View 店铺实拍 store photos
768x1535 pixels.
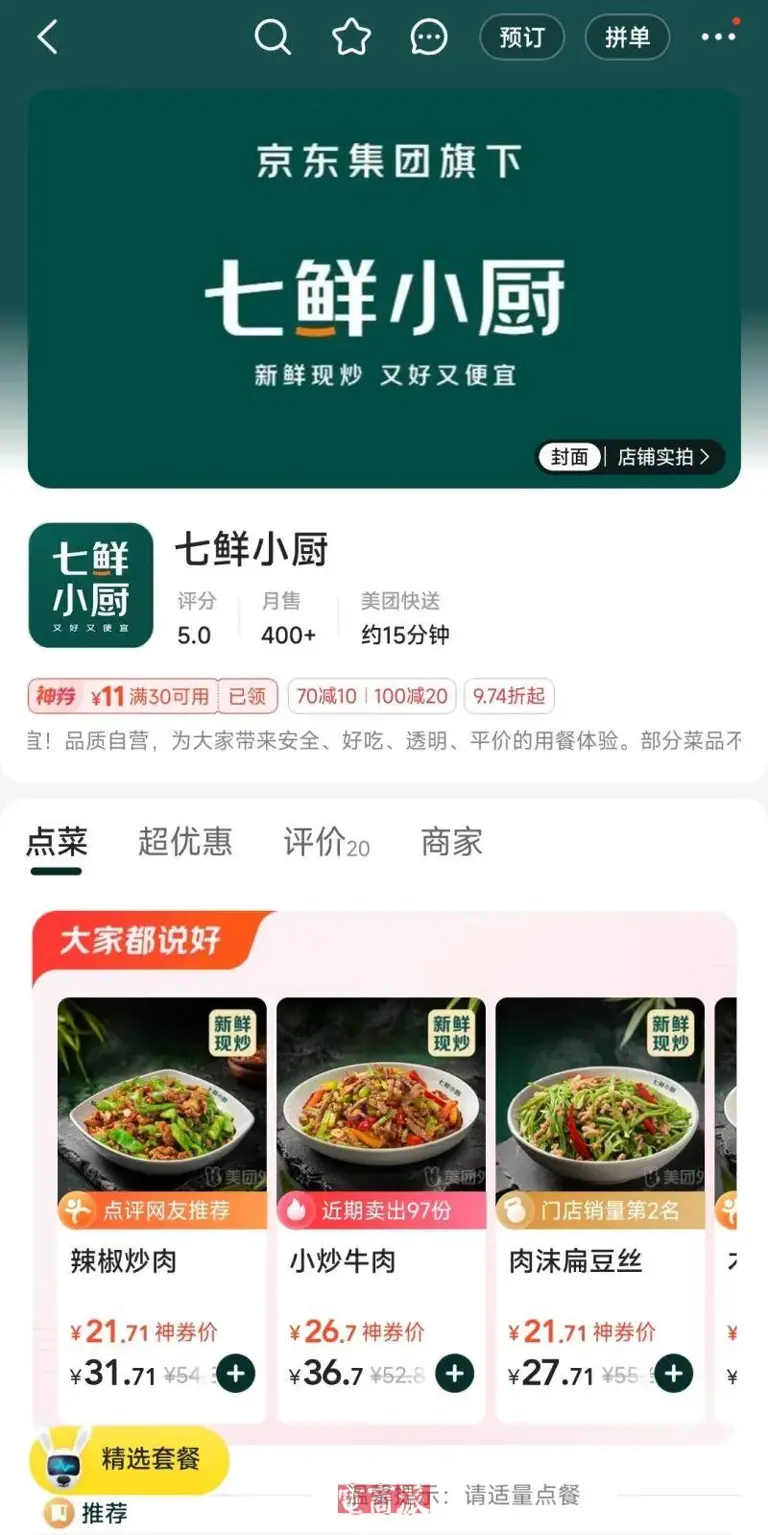(x=663, y=457)
